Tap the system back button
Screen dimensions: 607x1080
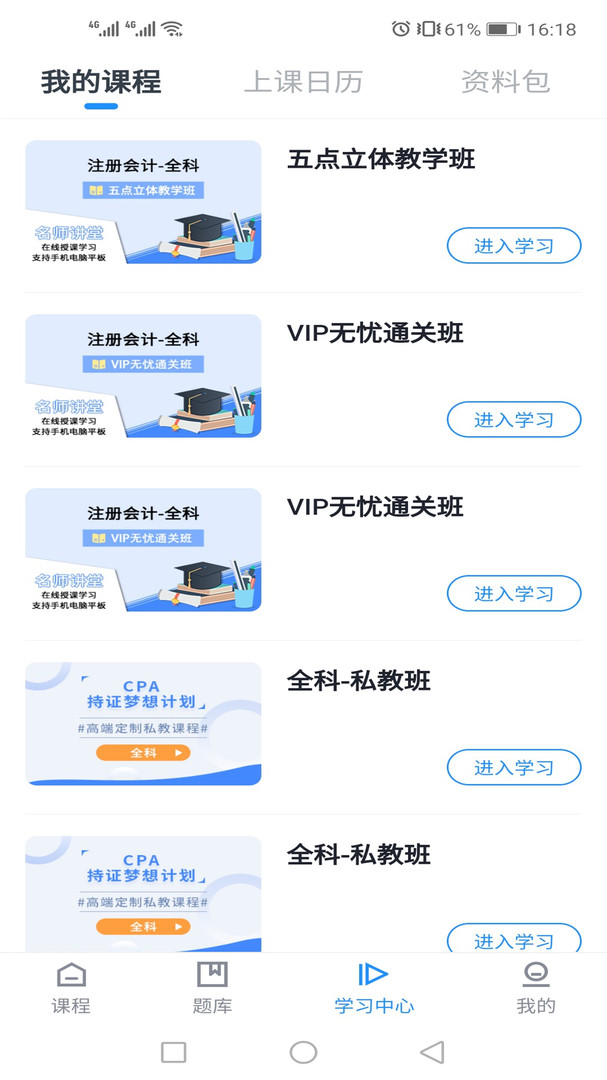(x=432, y=1052)
